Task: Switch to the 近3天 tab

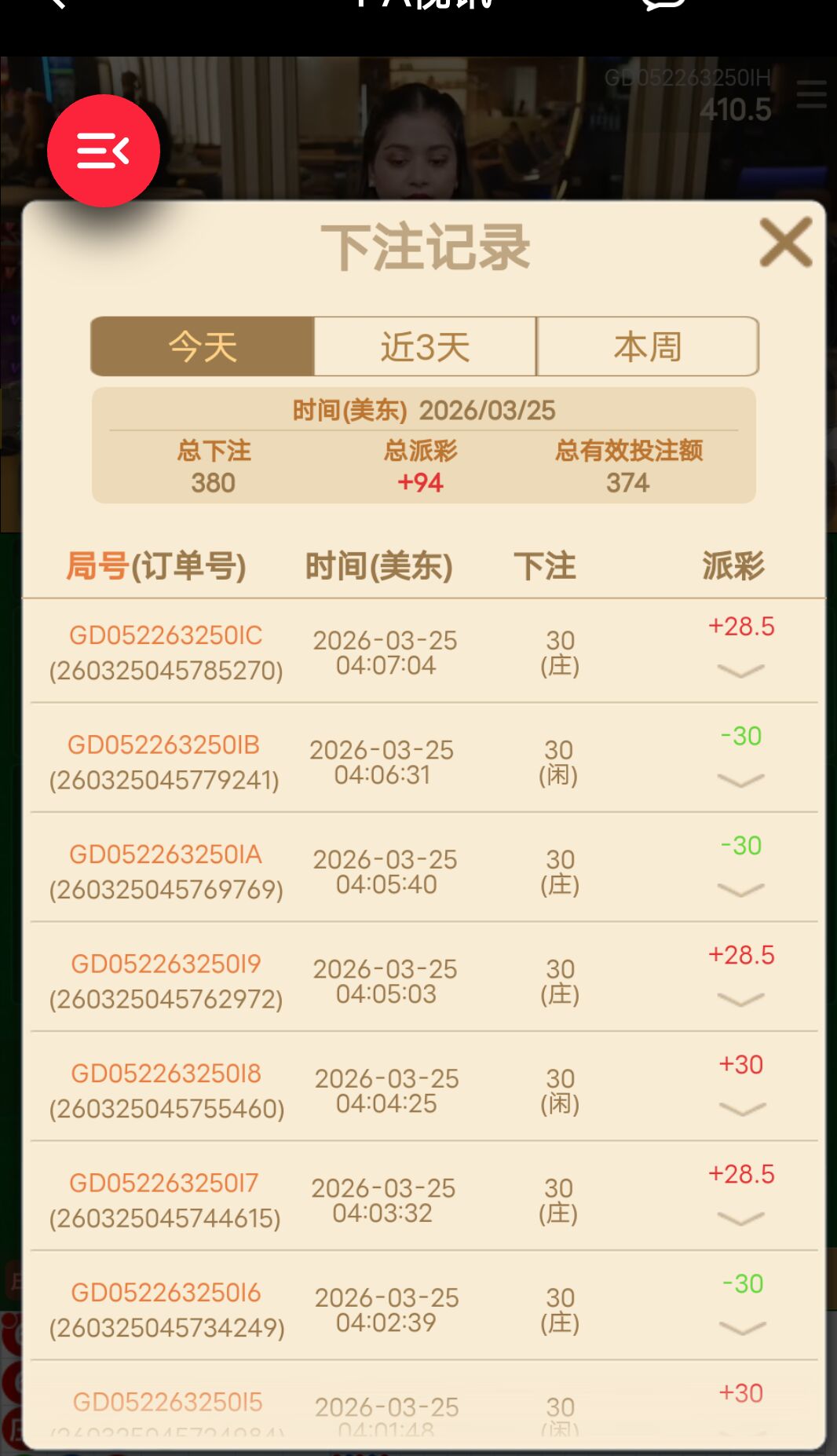Action: (x=424, y=348)
